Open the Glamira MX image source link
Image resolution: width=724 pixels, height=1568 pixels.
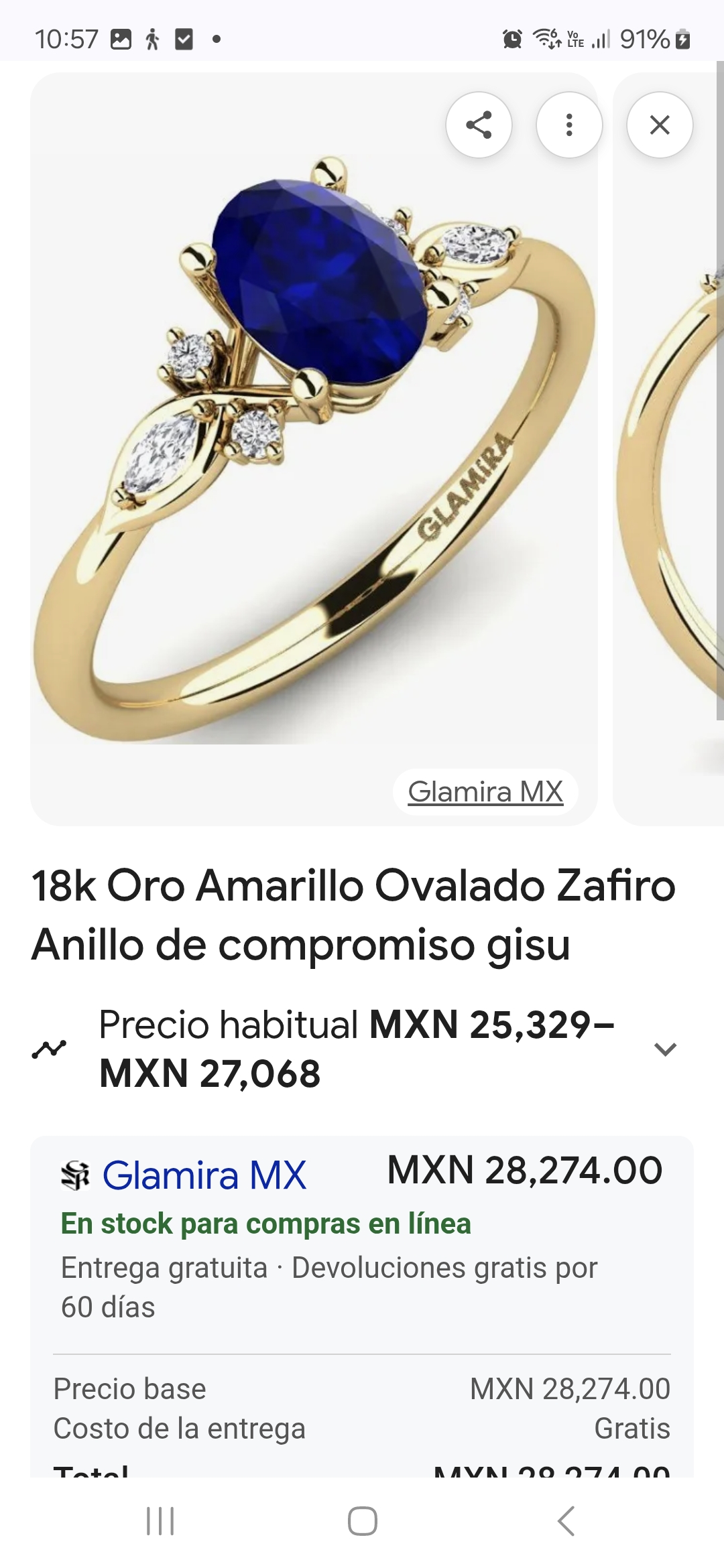click(x=485, y=791)
